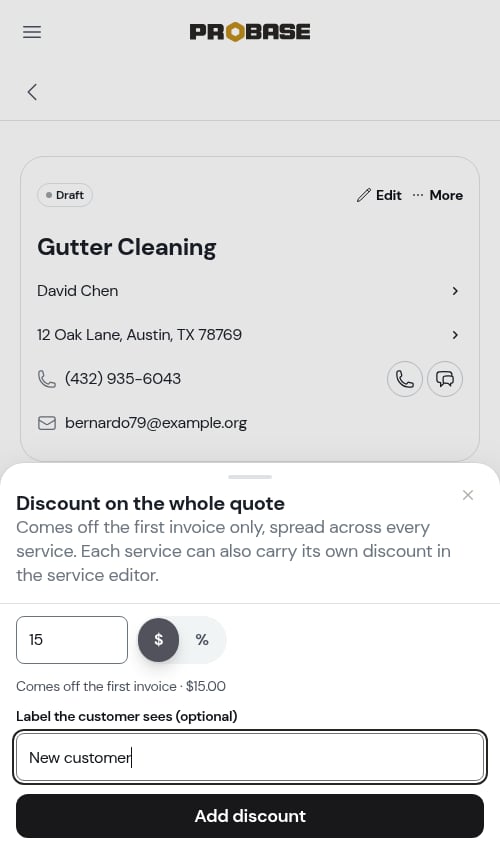Call the customer with the phone icon

pos(405,379)
